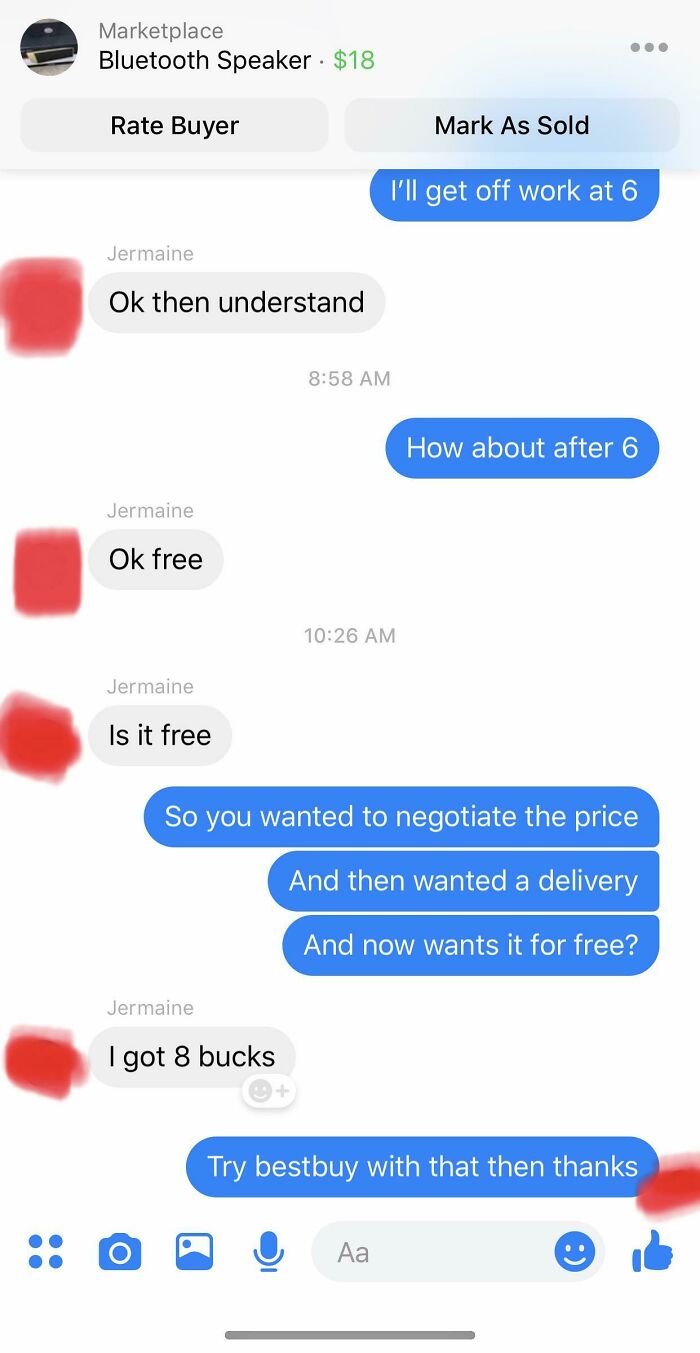Open the photo gallery picker
Screen dimensions: 700x1353
tap(194, 1251)
